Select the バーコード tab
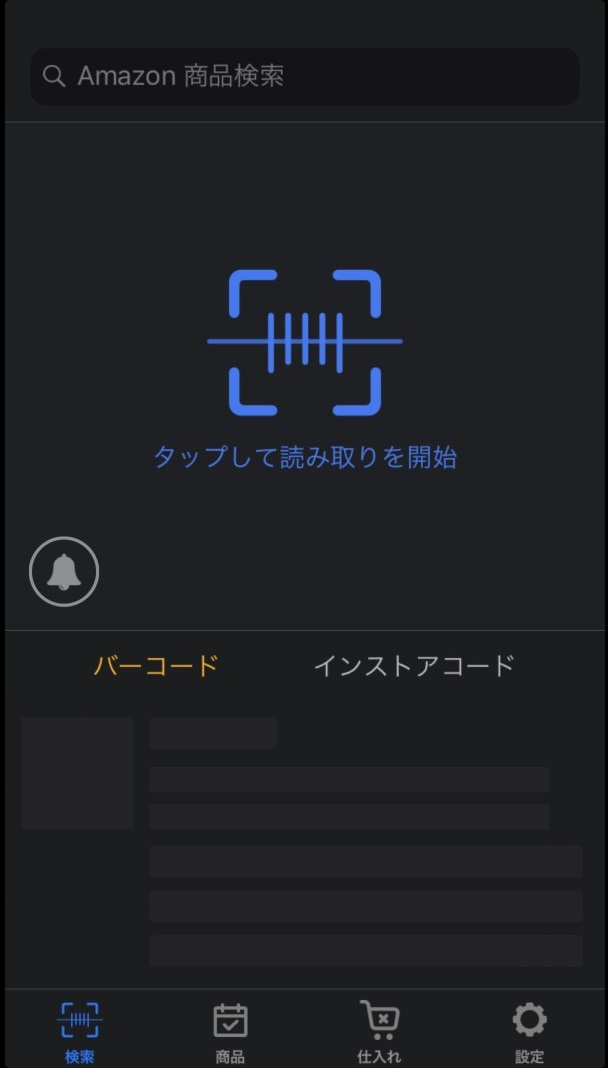This screenshot has width=608, height=1068. click(156, 665)
